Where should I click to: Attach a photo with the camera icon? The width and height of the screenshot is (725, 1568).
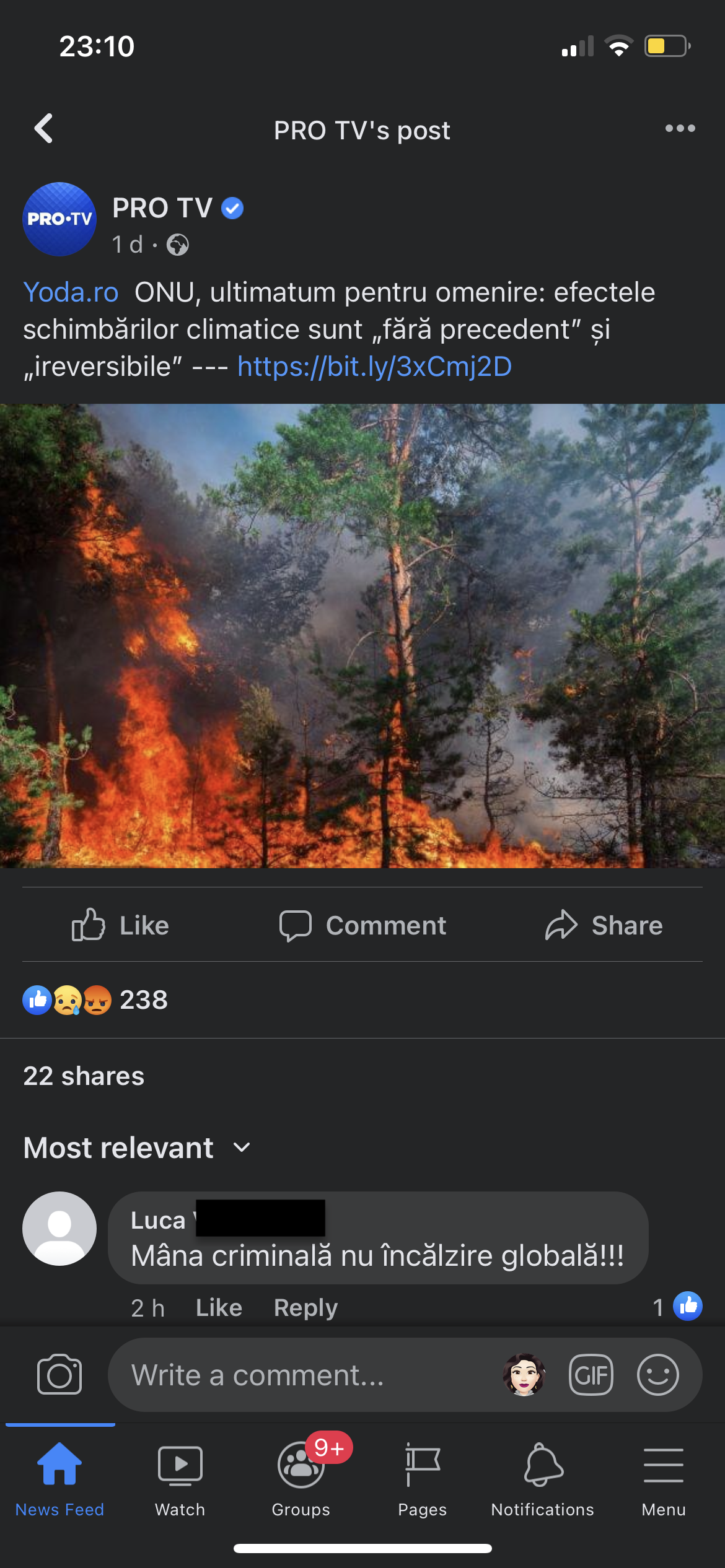(59, 1375)
